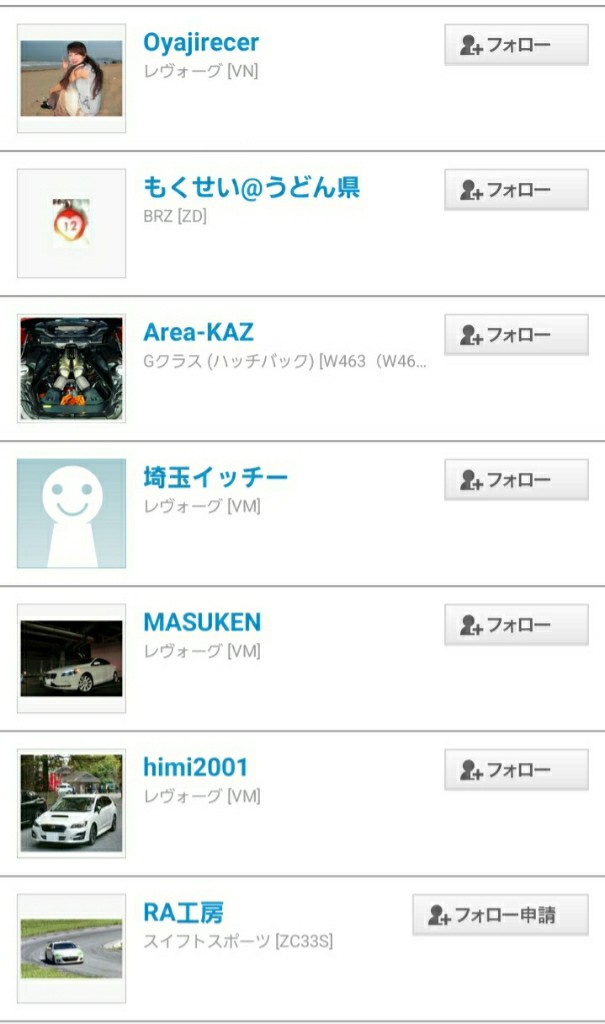Viewport: 605px width, 1024px height.
Task: Tap MASUKEN's parked car avatar
Action: coord(71,658)
